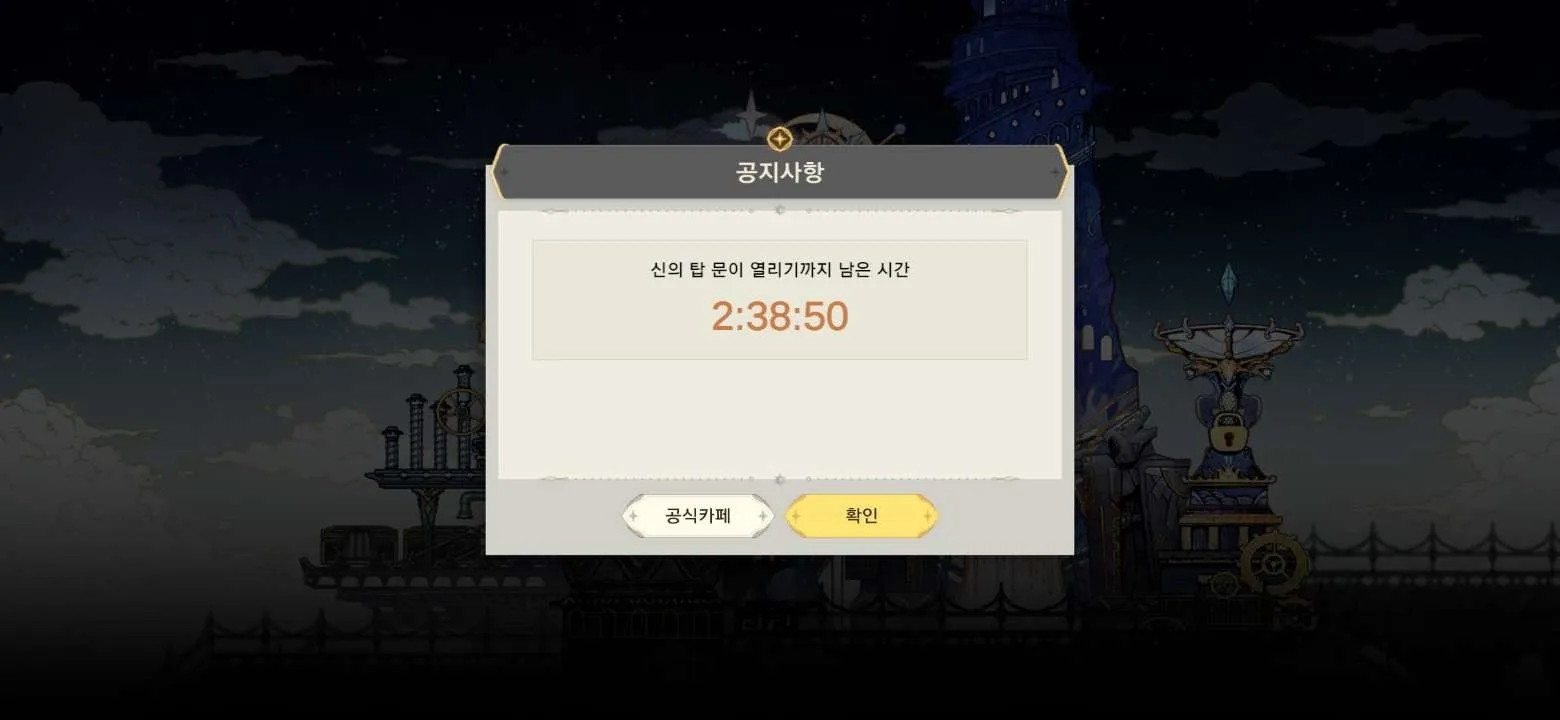This screenshot has height=720, width=1560.
Task: Confirm the notice with 확인
Action: (x=861, y=516)
